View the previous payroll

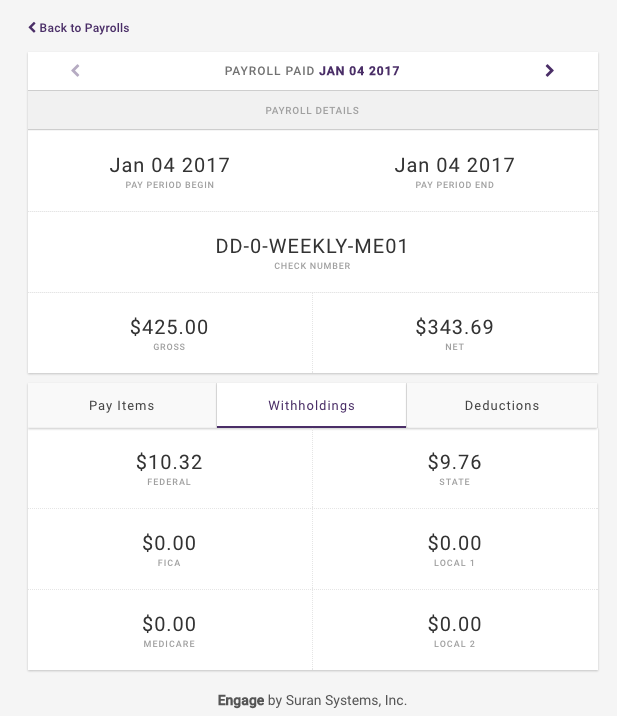click(76, 71)
